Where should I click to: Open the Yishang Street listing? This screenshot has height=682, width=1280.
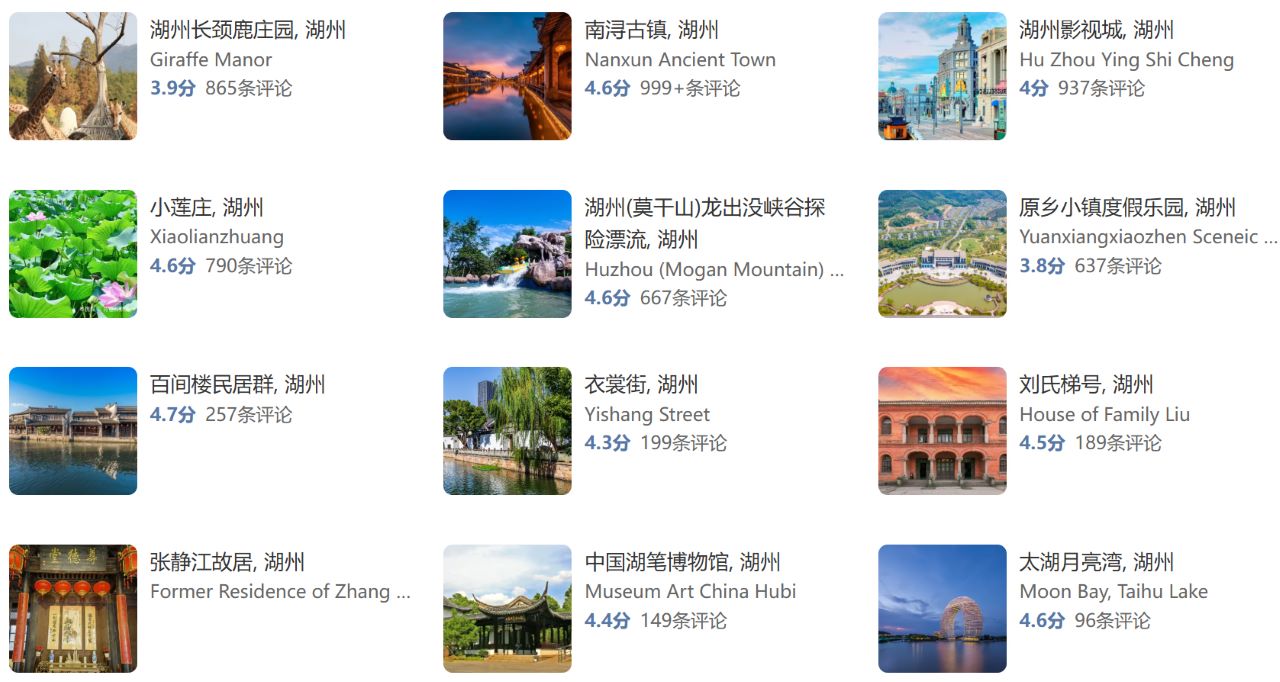coord(641,385)
